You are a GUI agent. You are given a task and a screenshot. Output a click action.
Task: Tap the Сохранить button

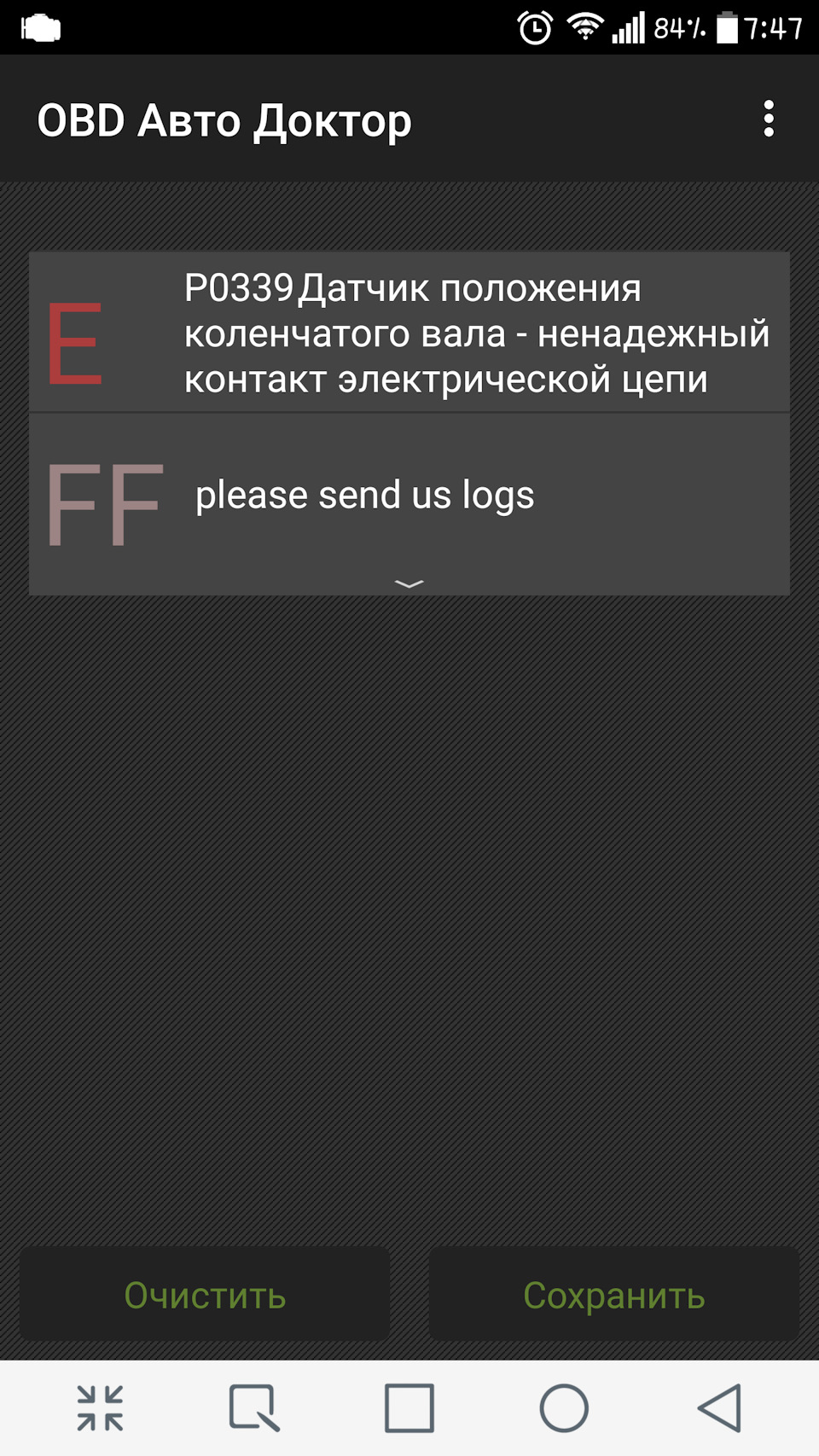(x=613, y=1295)
